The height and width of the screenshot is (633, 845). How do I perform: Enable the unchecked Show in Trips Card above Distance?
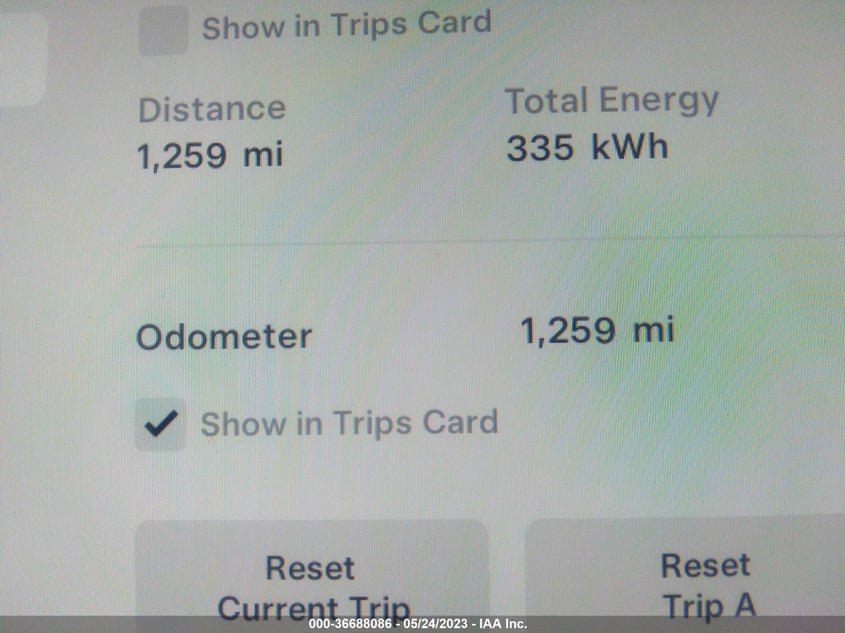162,28
